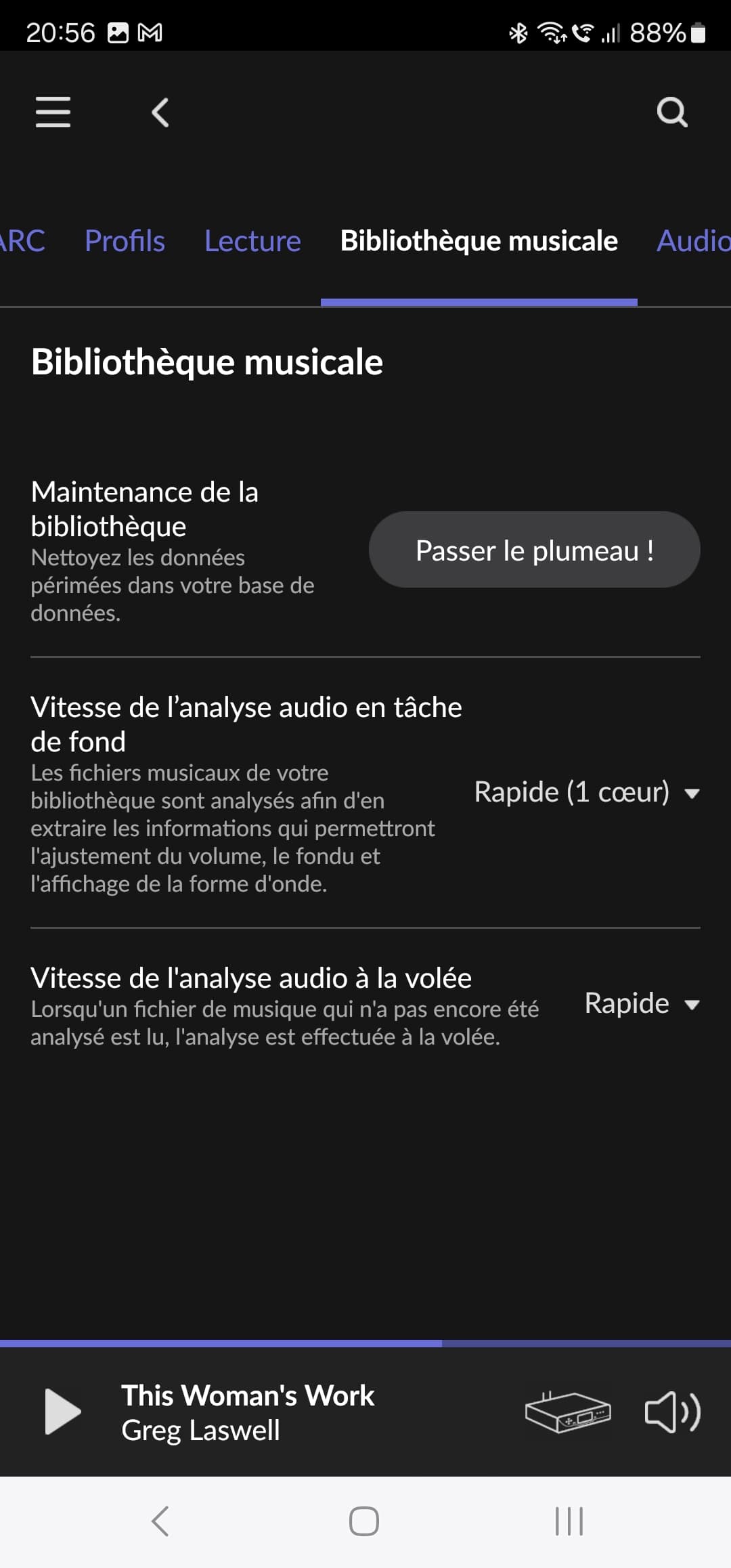Expand the à la volée Rapide dropdown

coord(642,1003)
